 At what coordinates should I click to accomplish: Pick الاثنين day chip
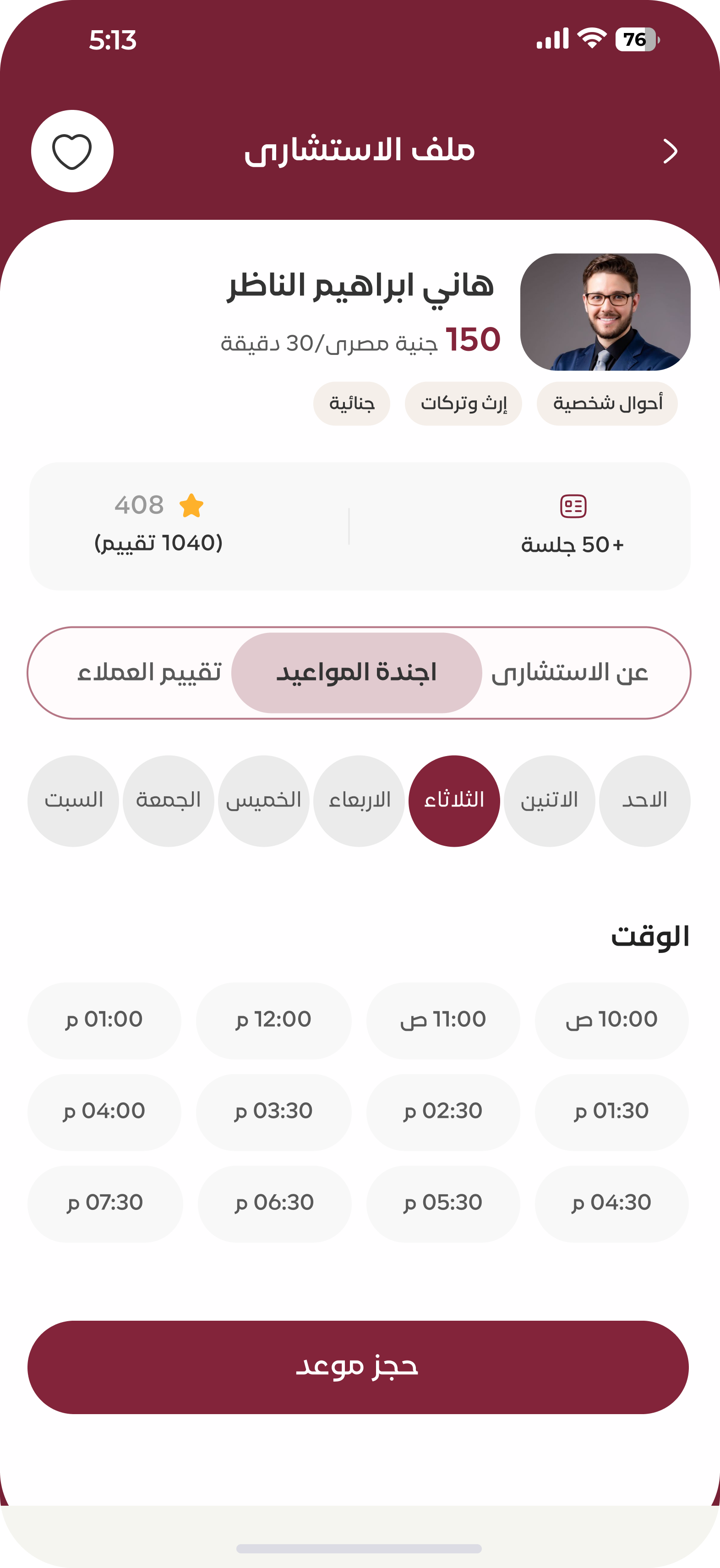(x=549, y=800)
